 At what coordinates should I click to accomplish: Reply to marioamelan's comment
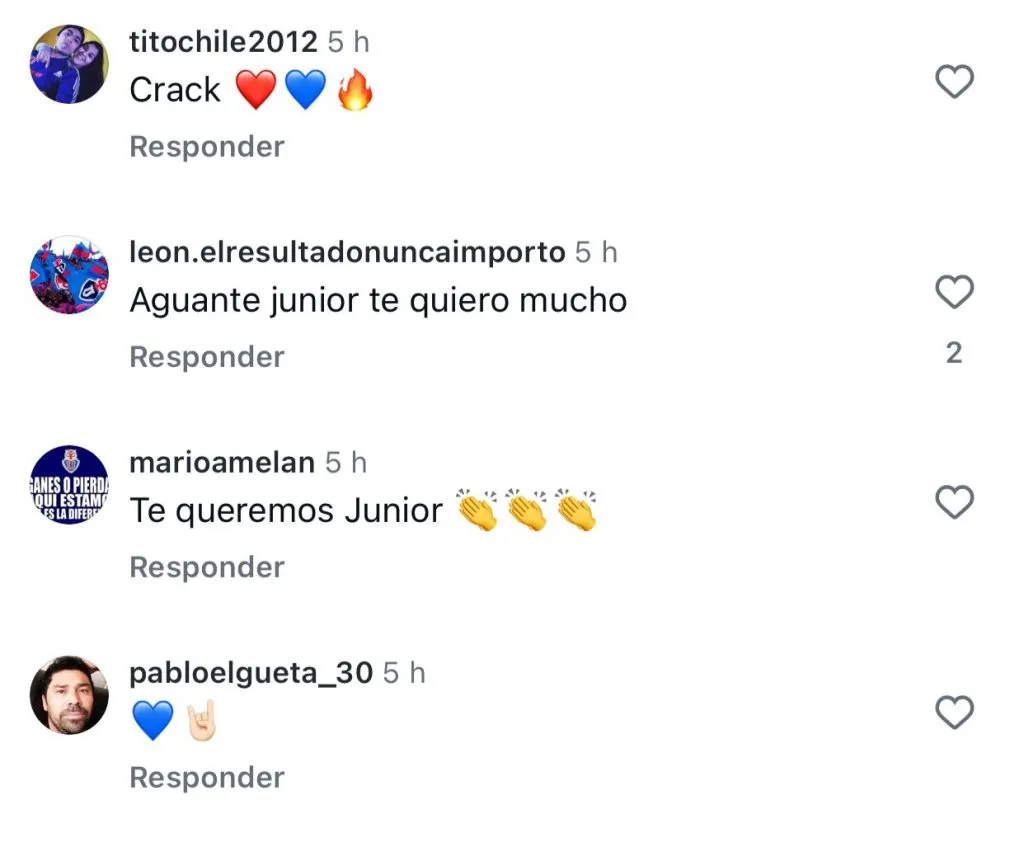(x=207, y=567)
